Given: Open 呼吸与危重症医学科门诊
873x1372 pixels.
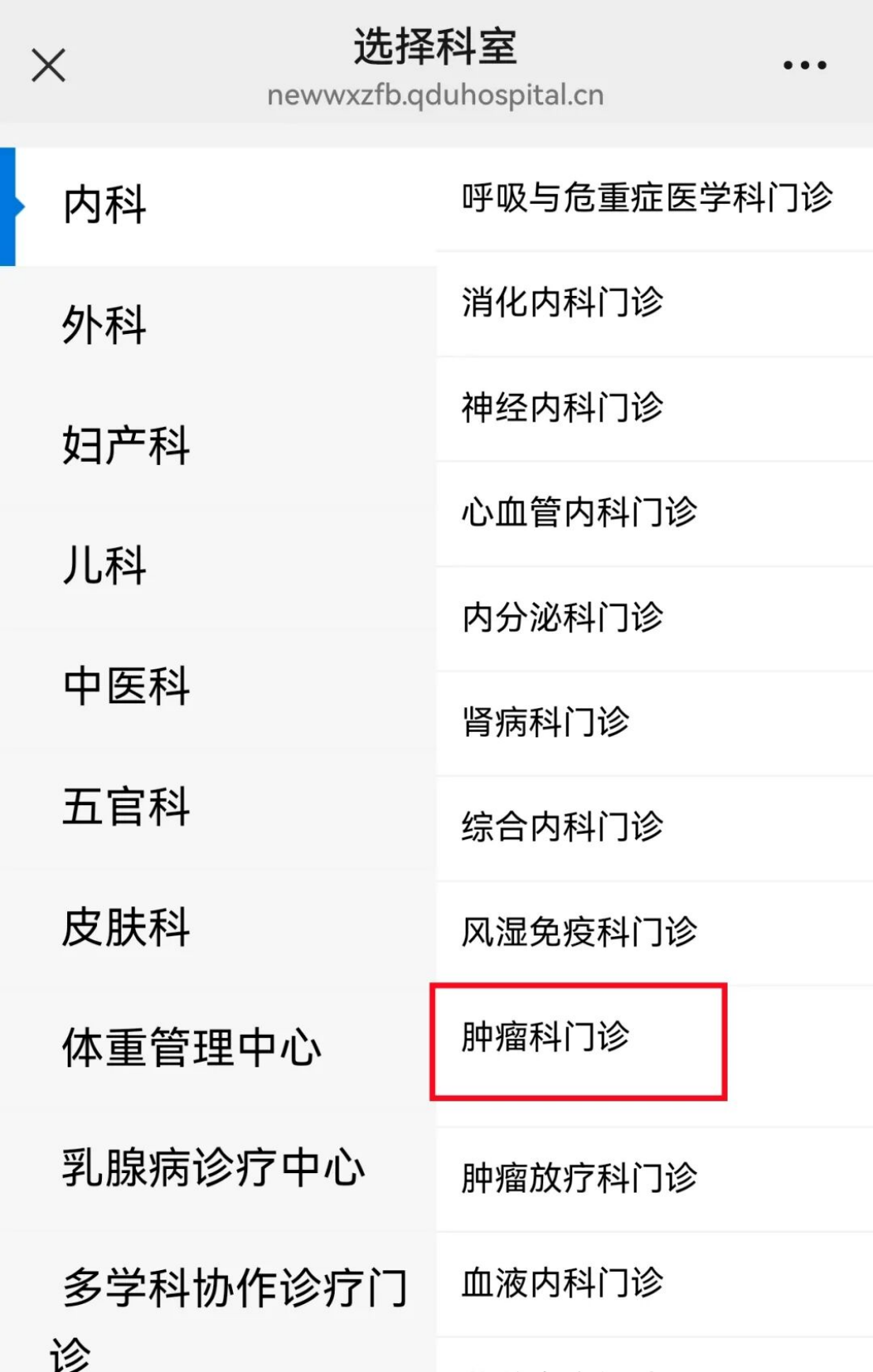Looking at the screenshot, I should pos(647,198).
